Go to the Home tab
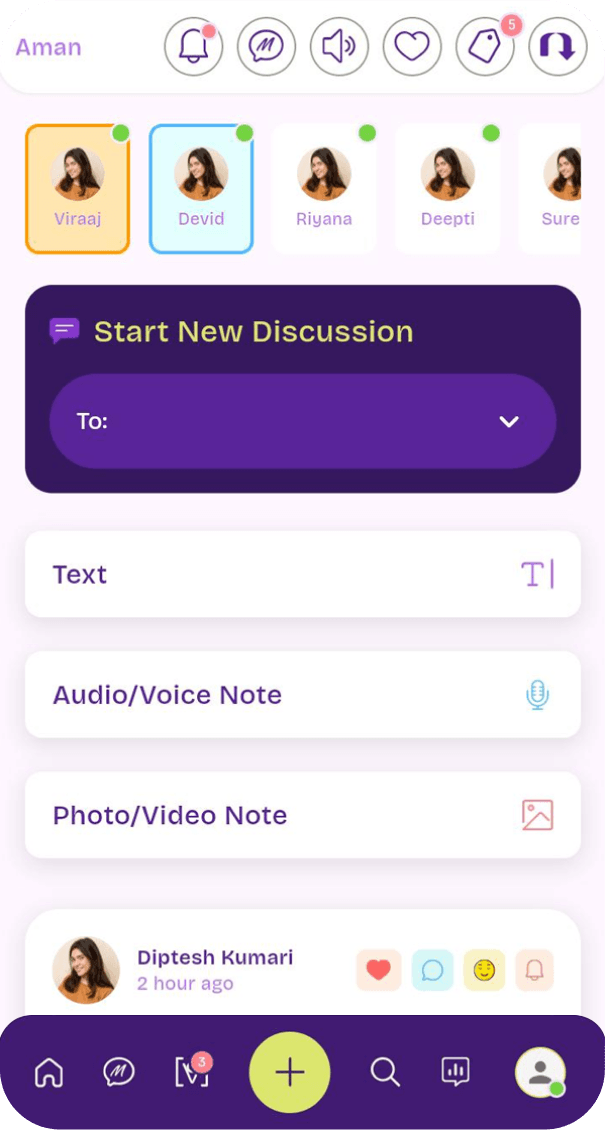Screen dimensions: 605x1130 [48, 1073]
